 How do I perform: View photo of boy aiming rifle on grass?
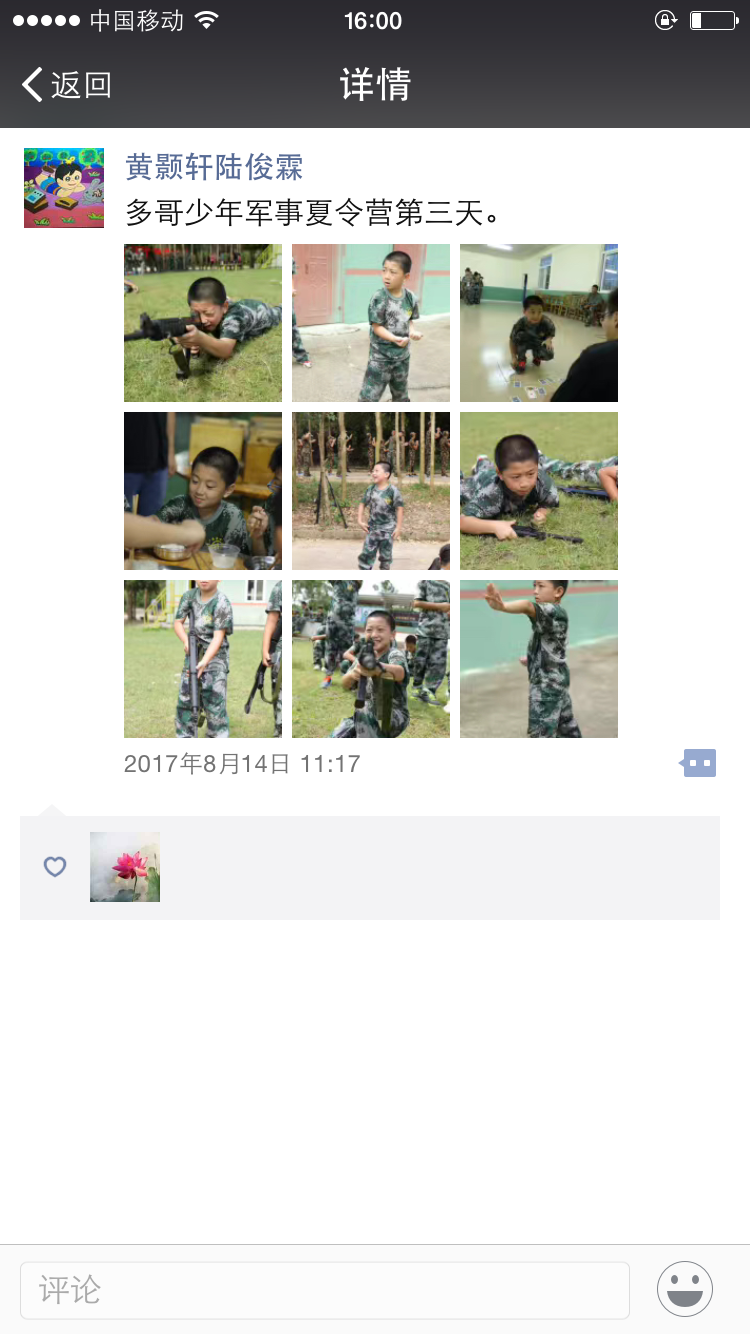[x=203, y=323]
